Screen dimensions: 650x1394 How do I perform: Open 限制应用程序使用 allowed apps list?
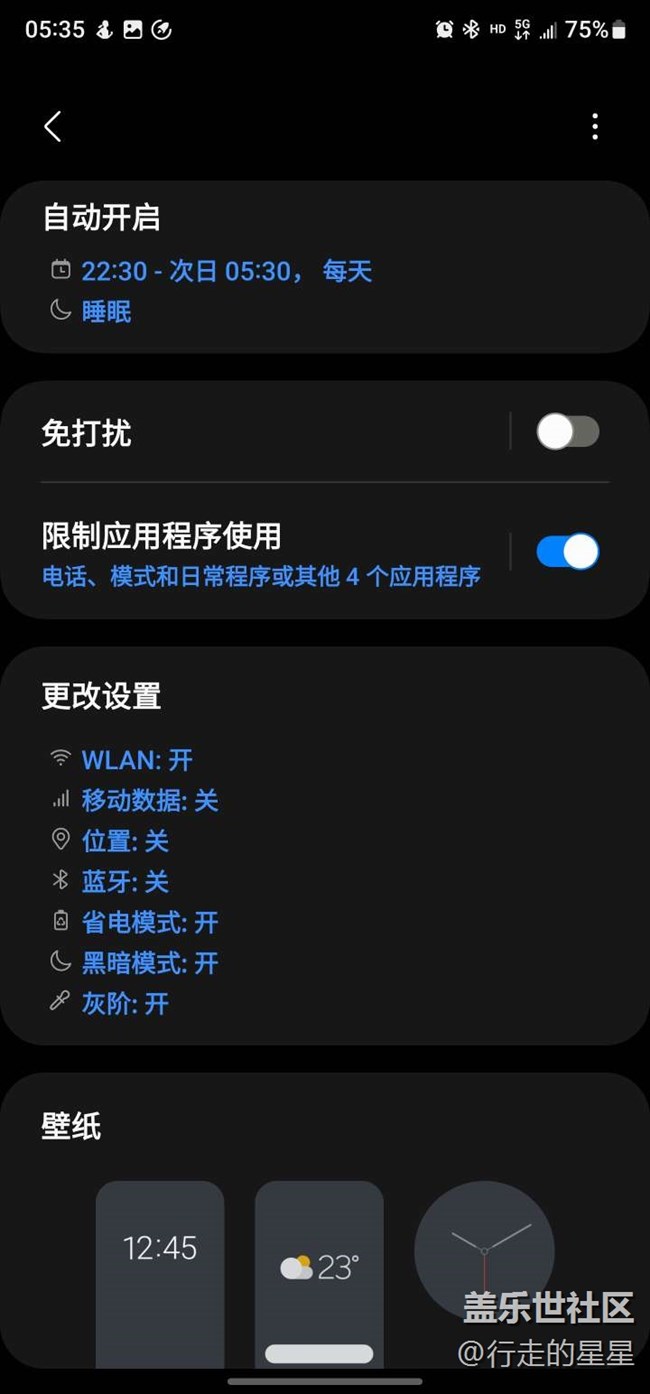pyautogui.click(x=261, y=554)
